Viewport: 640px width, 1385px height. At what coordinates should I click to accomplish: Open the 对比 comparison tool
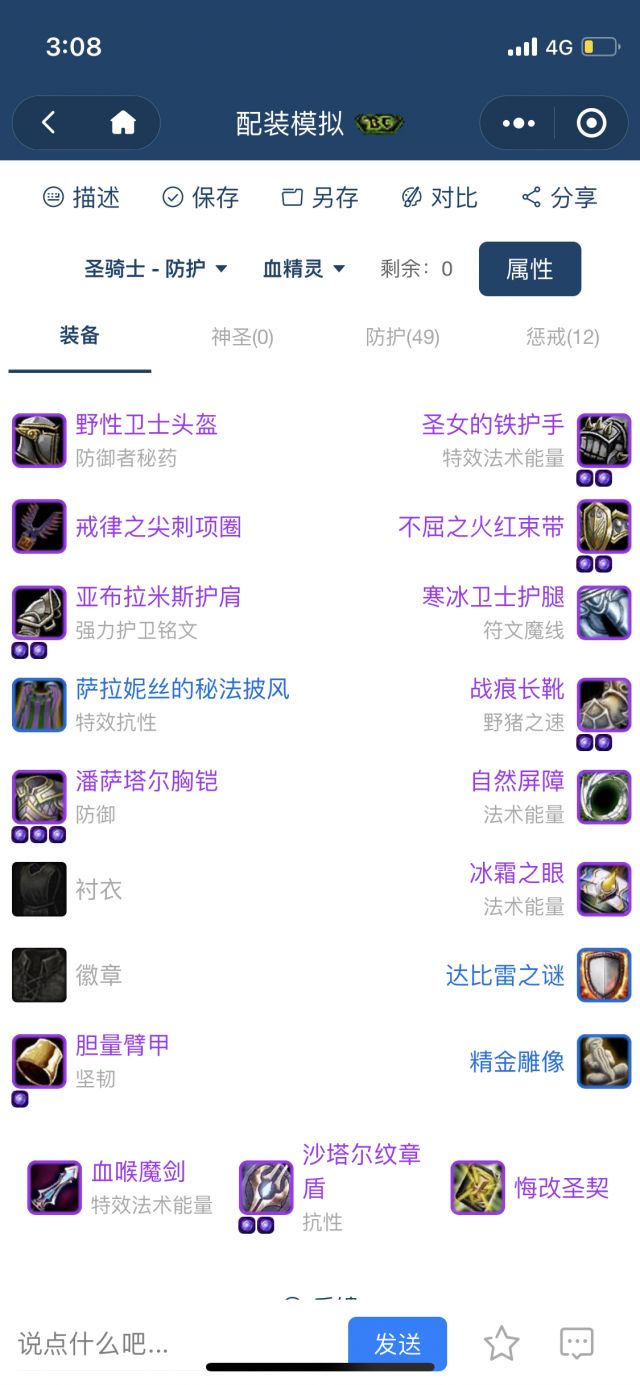[x=440, y=197]
